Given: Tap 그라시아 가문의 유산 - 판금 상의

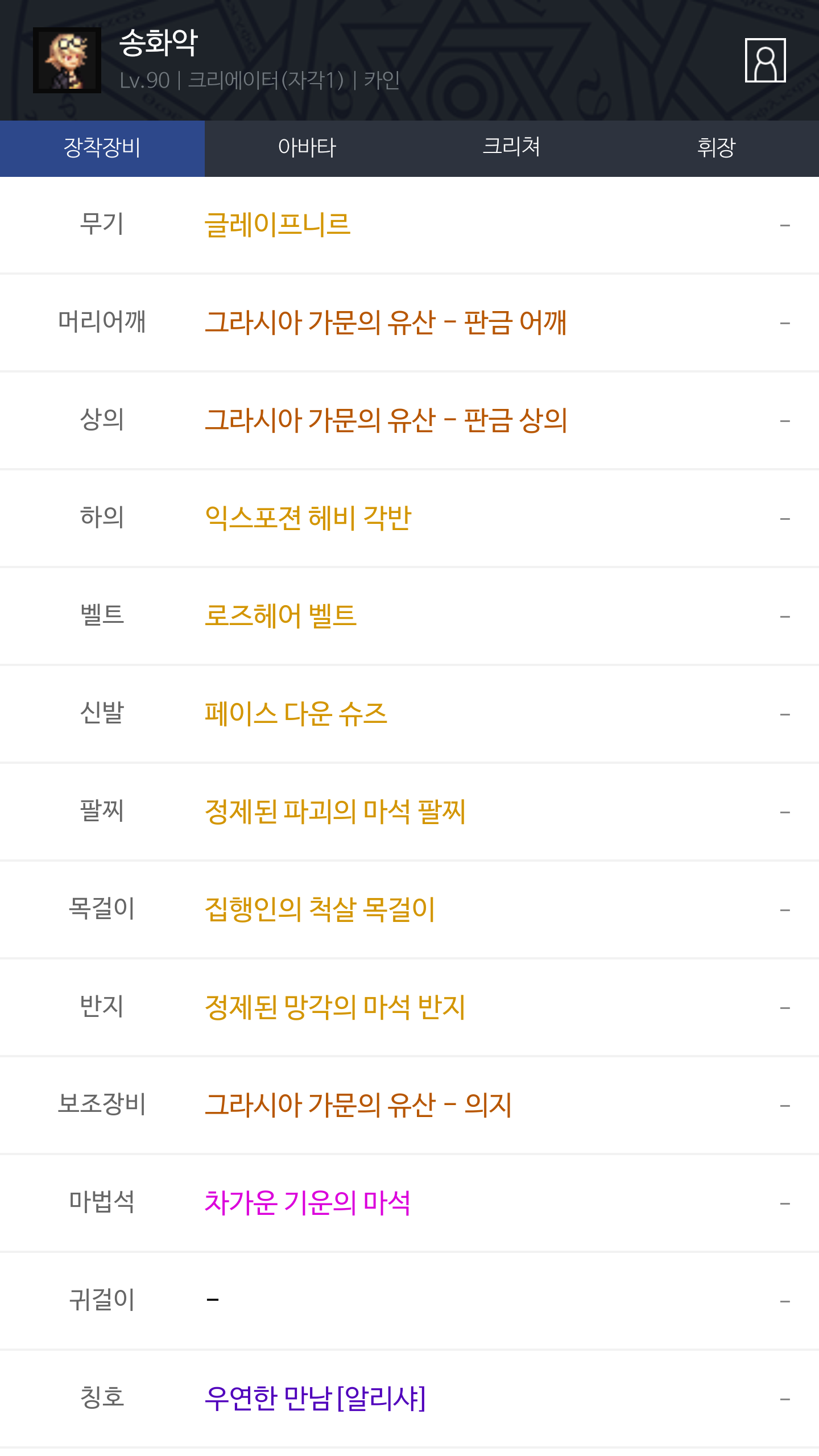Looking at the screenshot, I should (x=386, y=420).
